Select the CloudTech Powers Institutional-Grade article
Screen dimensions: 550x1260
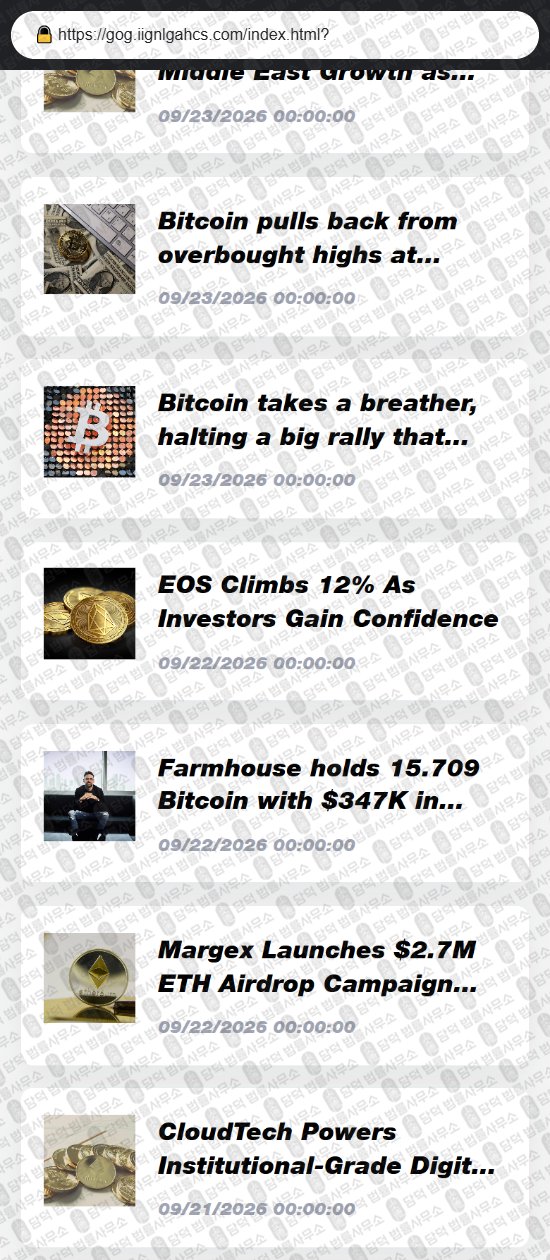point(275,1167)
